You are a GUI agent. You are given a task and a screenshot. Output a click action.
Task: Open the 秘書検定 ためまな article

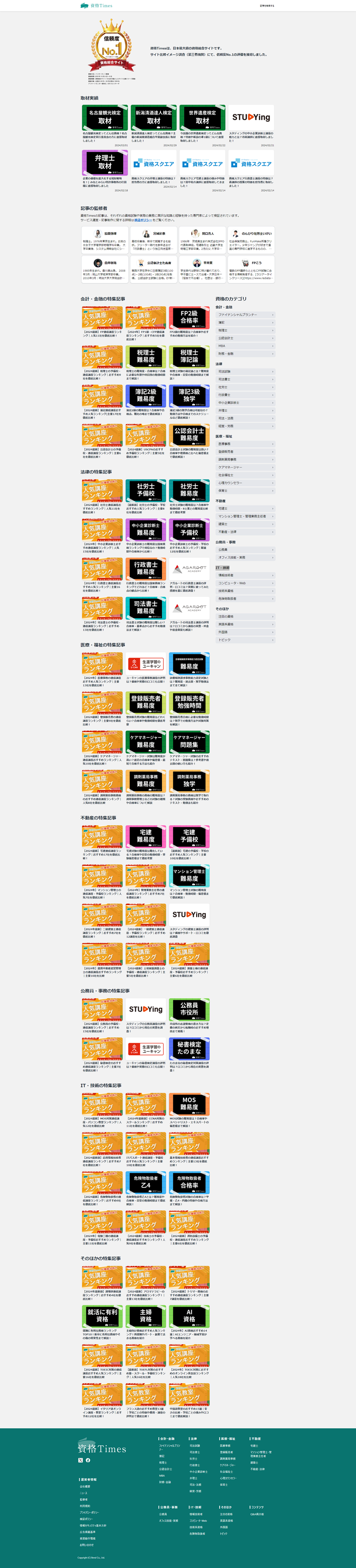coord(189,1048)
